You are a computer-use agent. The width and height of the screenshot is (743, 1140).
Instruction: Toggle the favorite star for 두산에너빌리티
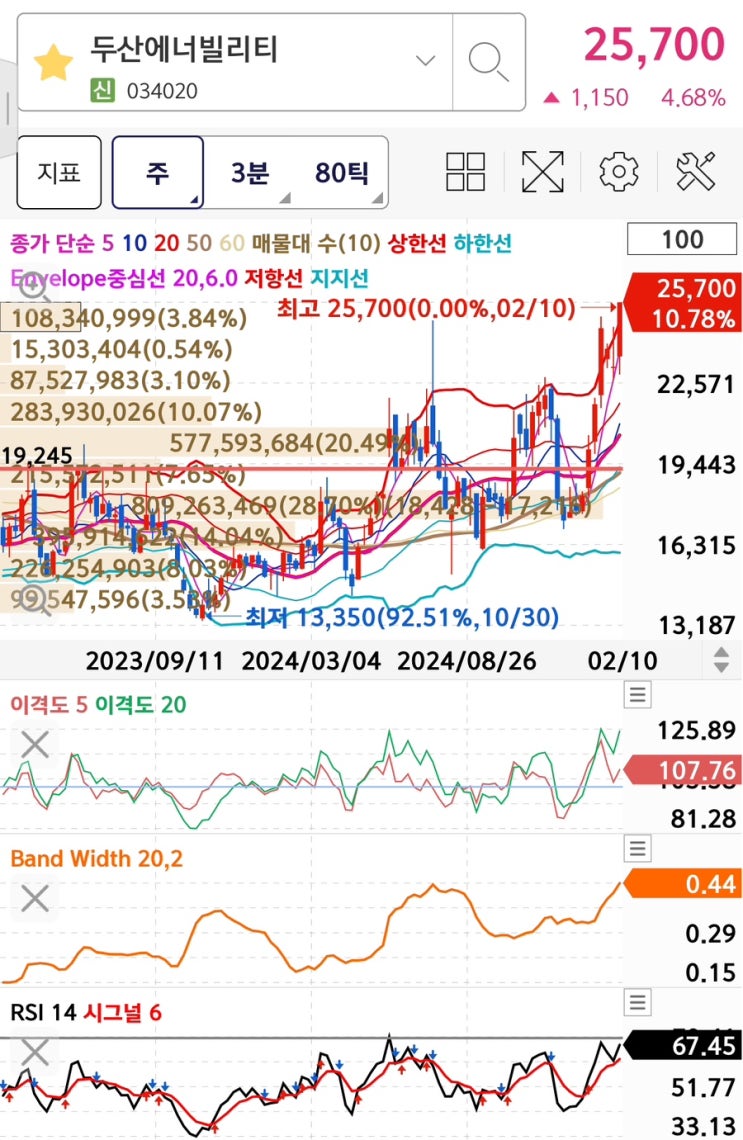point(53,63)
